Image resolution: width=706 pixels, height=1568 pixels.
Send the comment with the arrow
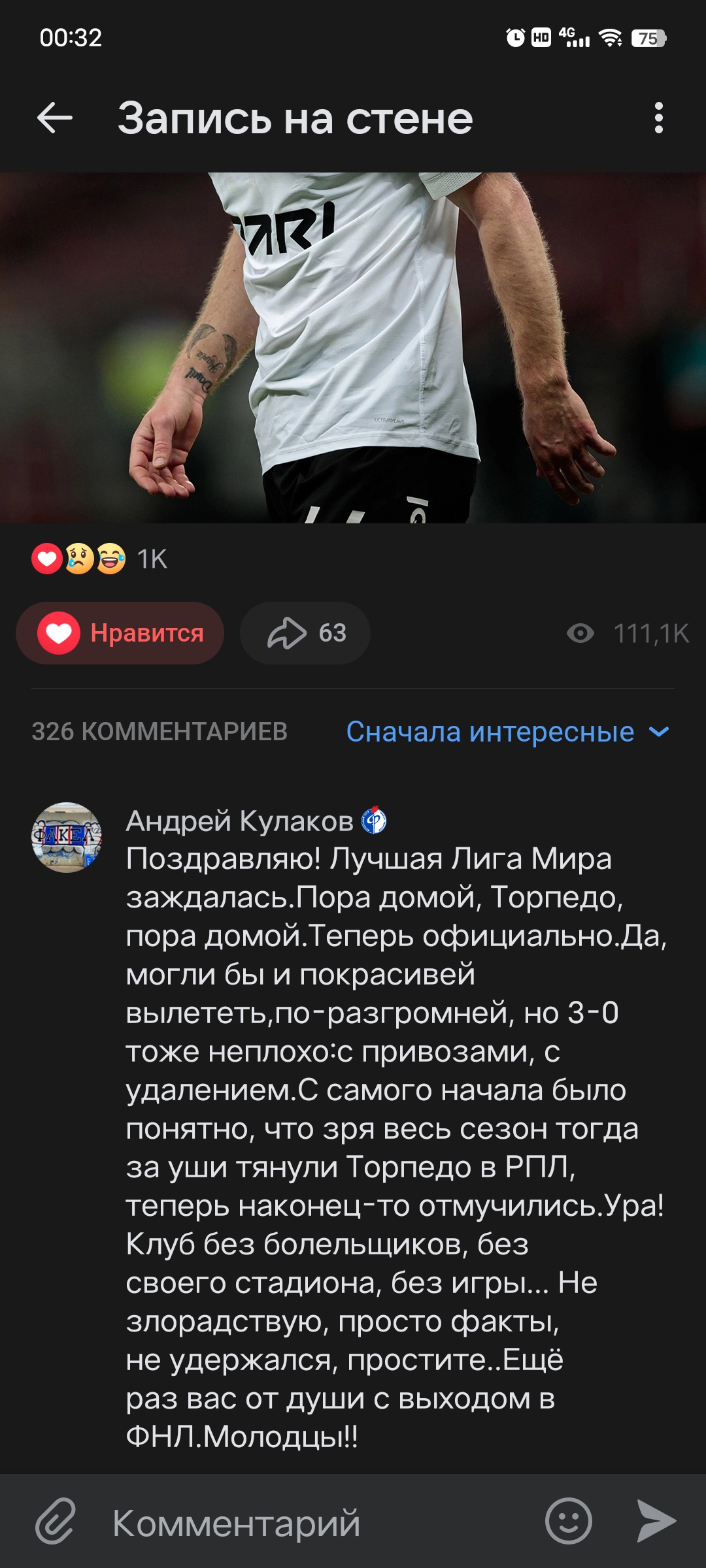656,1521
